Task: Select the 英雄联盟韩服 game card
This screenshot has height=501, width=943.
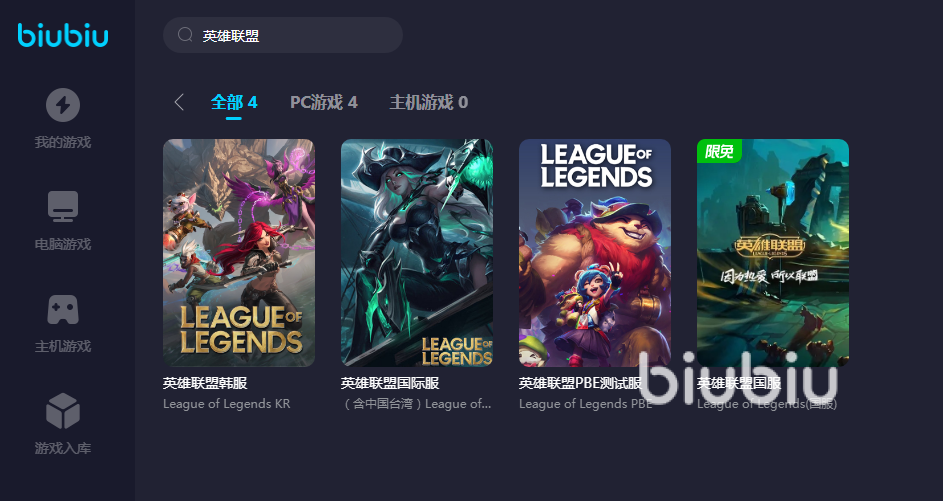Action: (239, 253)
